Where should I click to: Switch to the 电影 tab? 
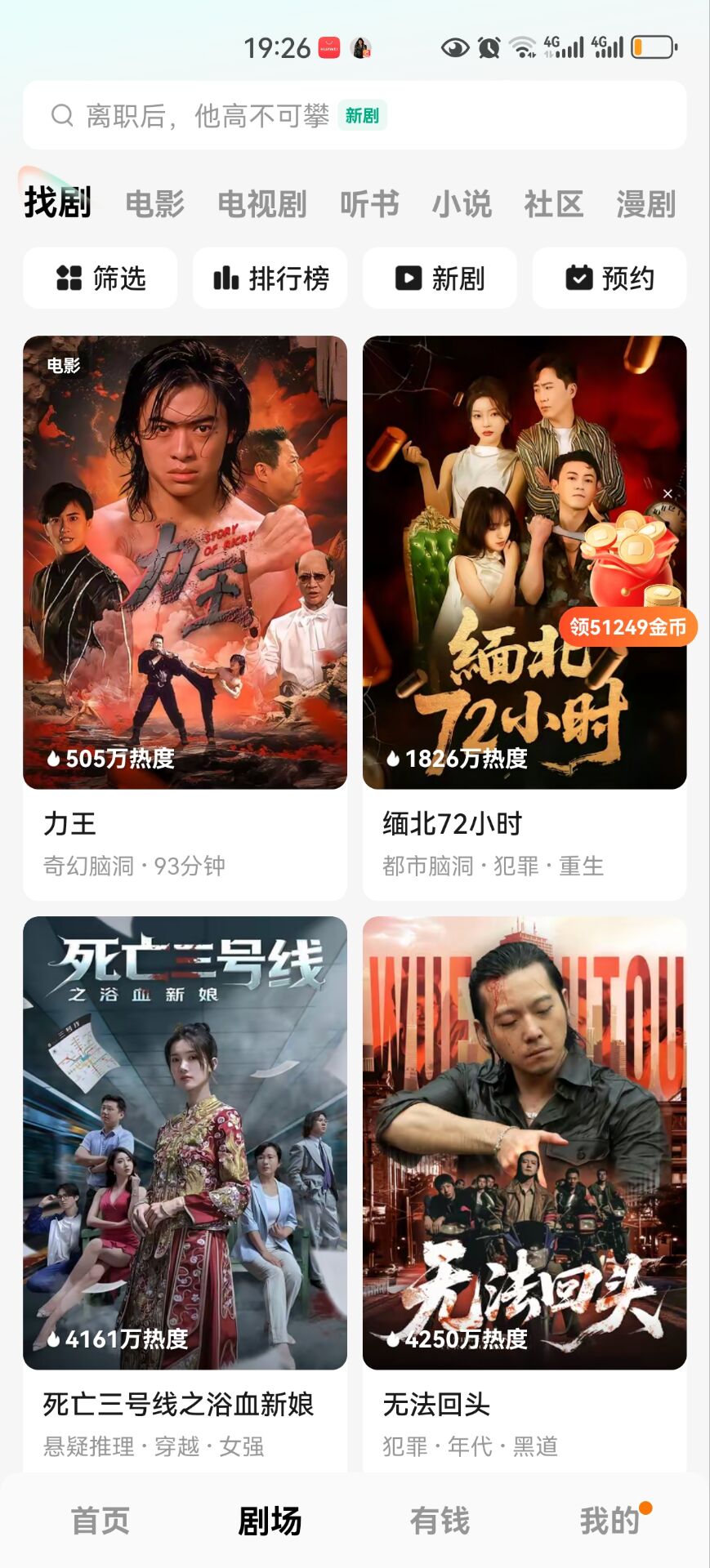pyautogui.click(x=155, y=204)
